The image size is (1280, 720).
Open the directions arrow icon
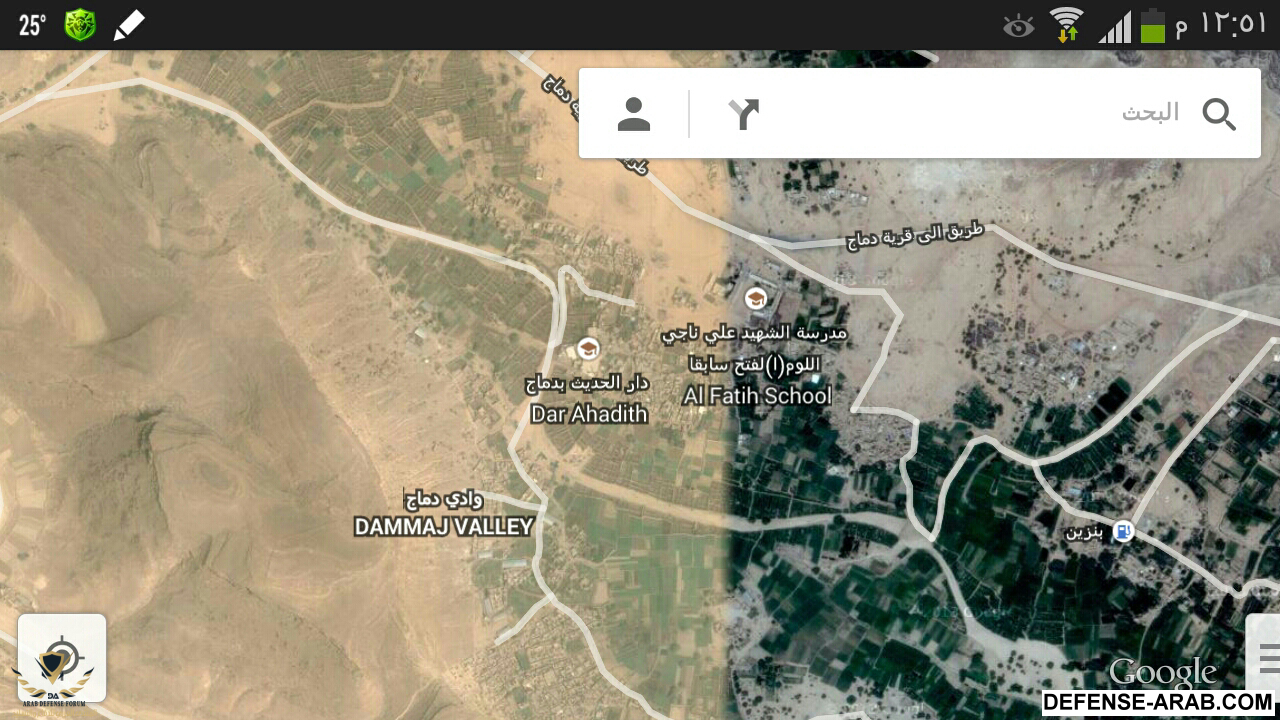[743, 114]
